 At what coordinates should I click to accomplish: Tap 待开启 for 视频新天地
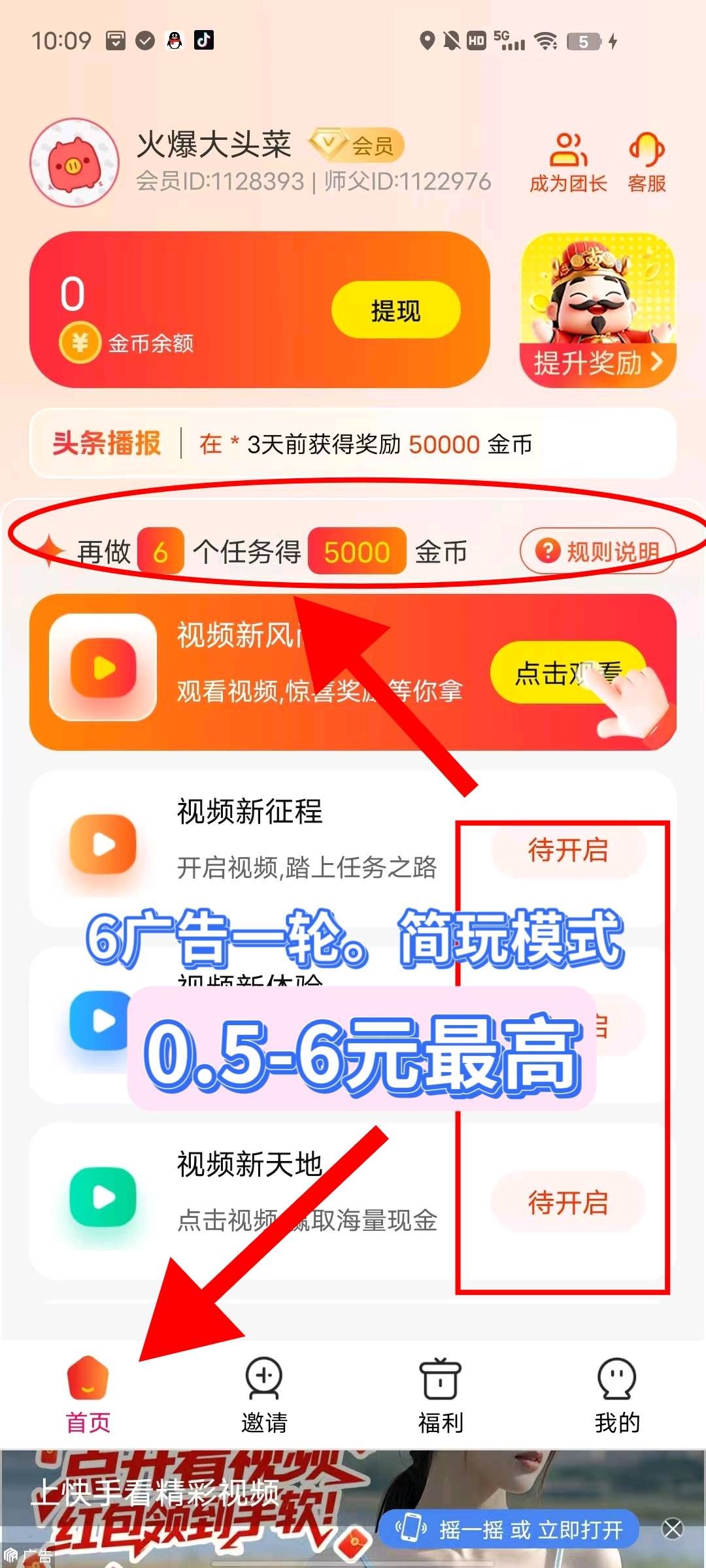pos(567,1202)
